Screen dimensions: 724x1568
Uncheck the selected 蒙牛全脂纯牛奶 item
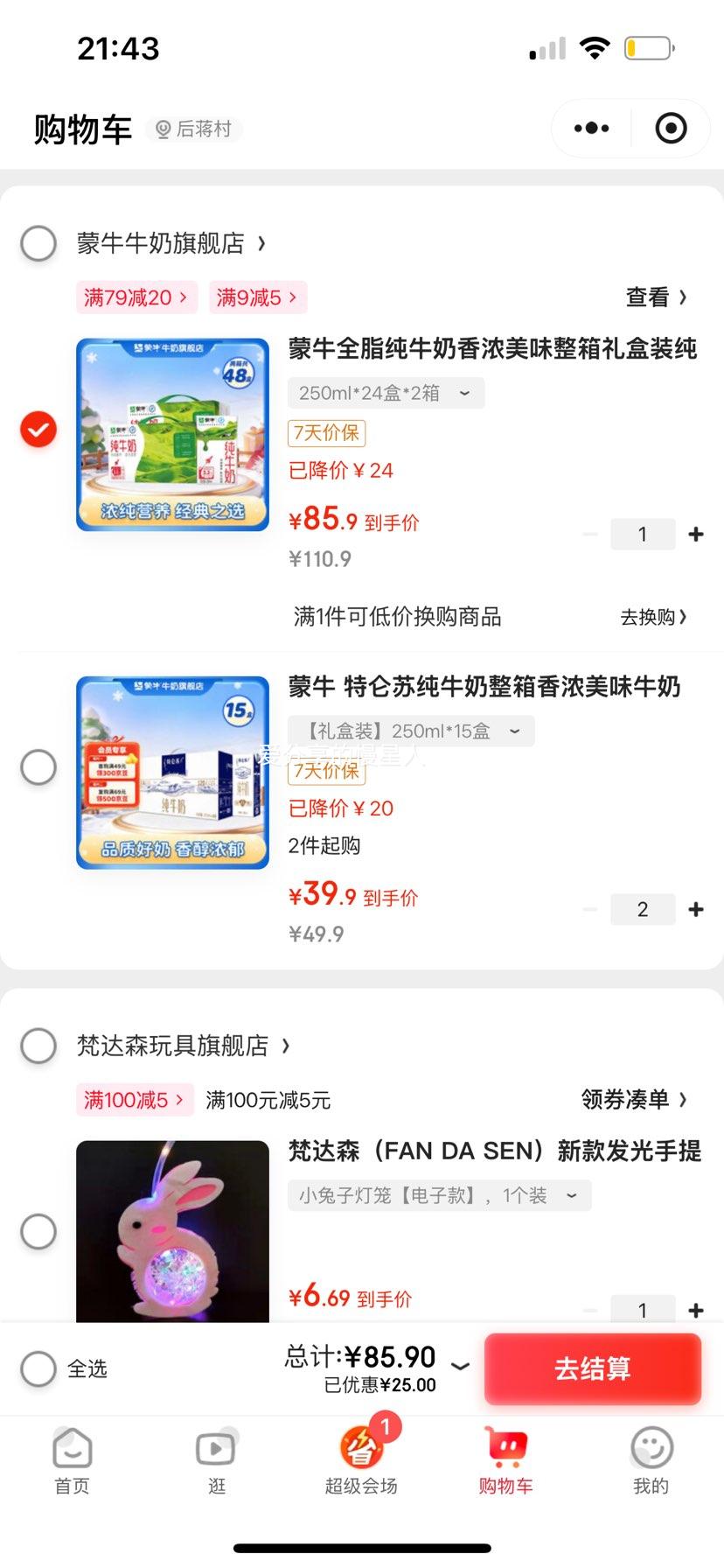tap(38, 430)
